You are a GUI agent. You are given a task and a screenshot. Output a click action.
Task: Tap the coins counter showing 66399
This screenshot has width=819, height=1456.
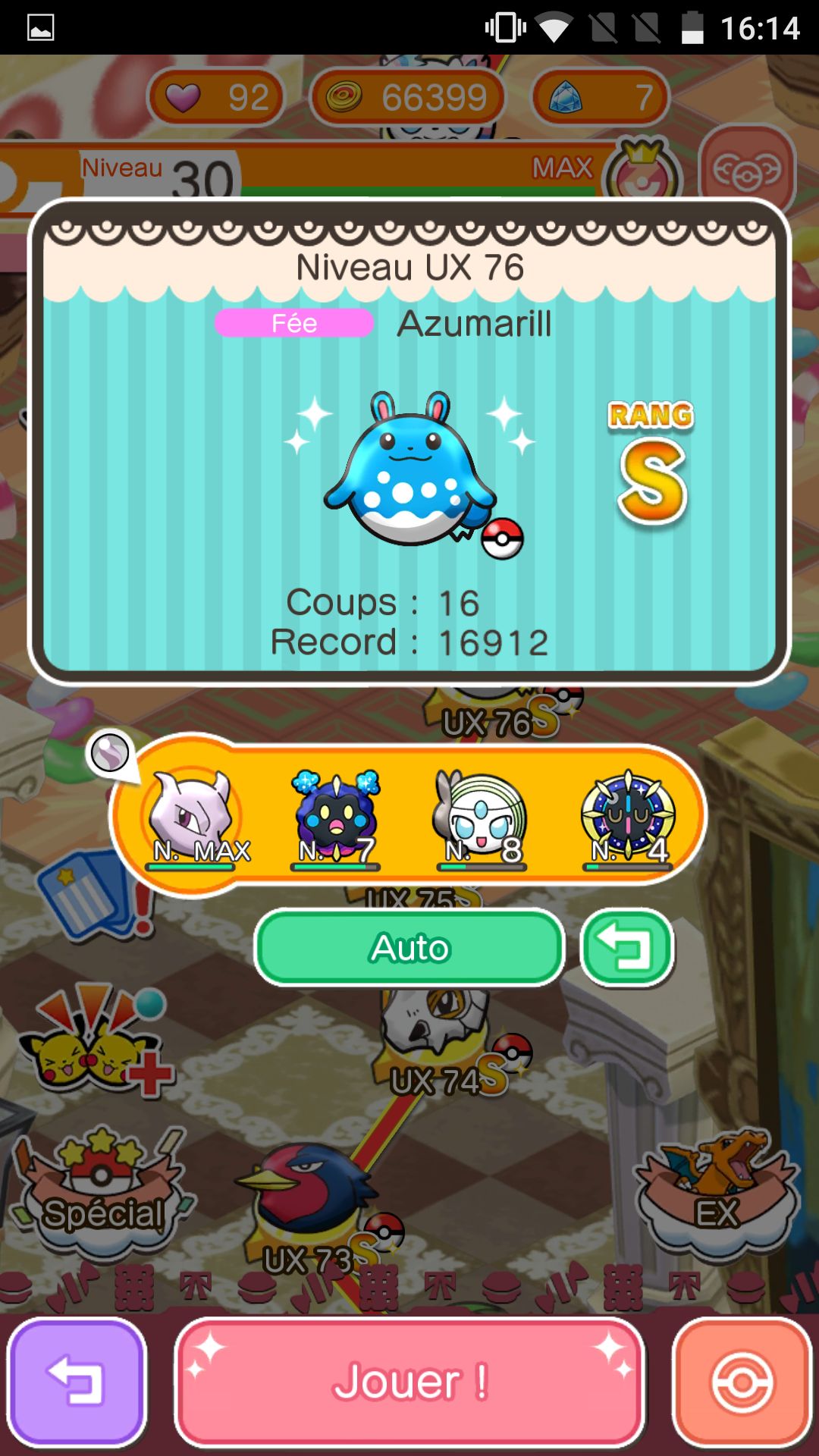[408, 97]
